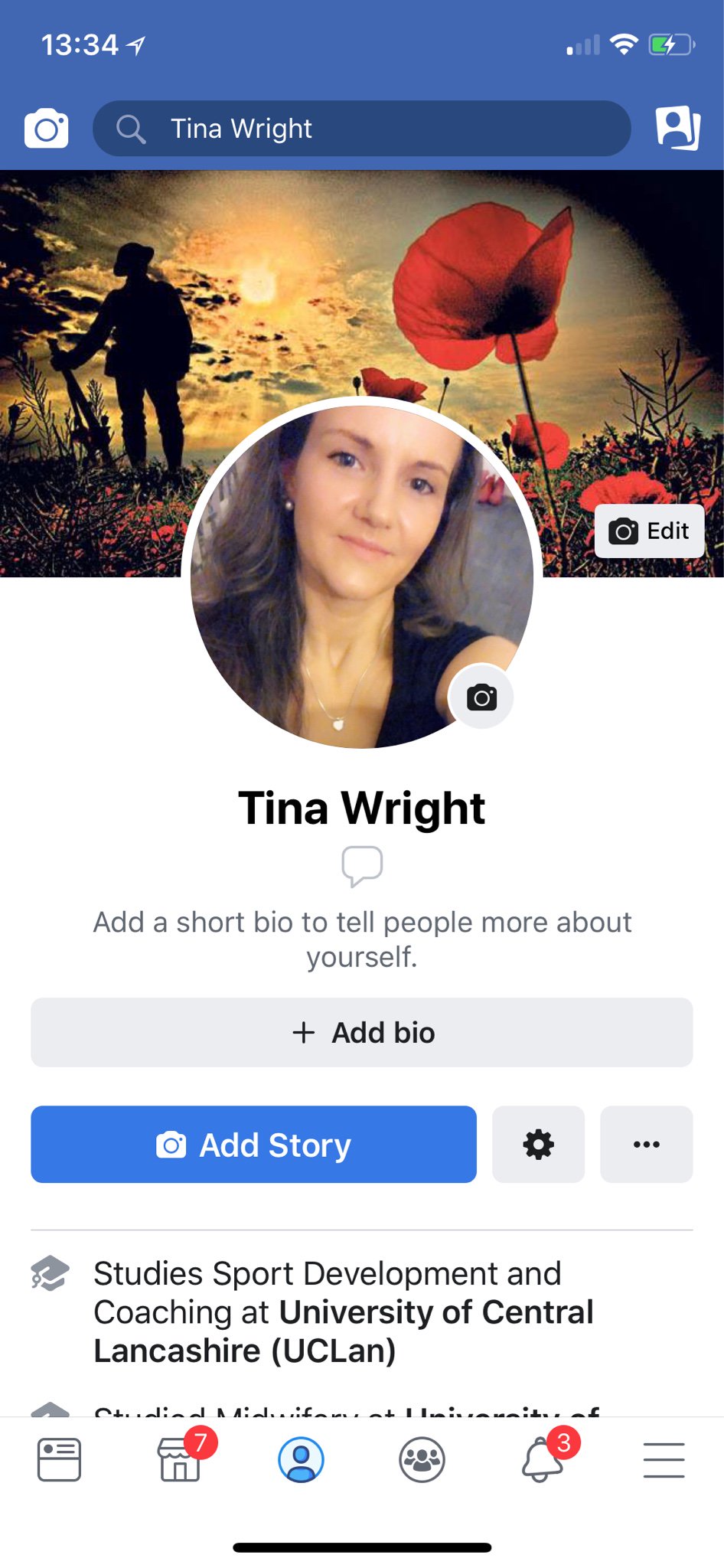Open the camera from the top bar
724x1568 pixels.
(46, 129)
